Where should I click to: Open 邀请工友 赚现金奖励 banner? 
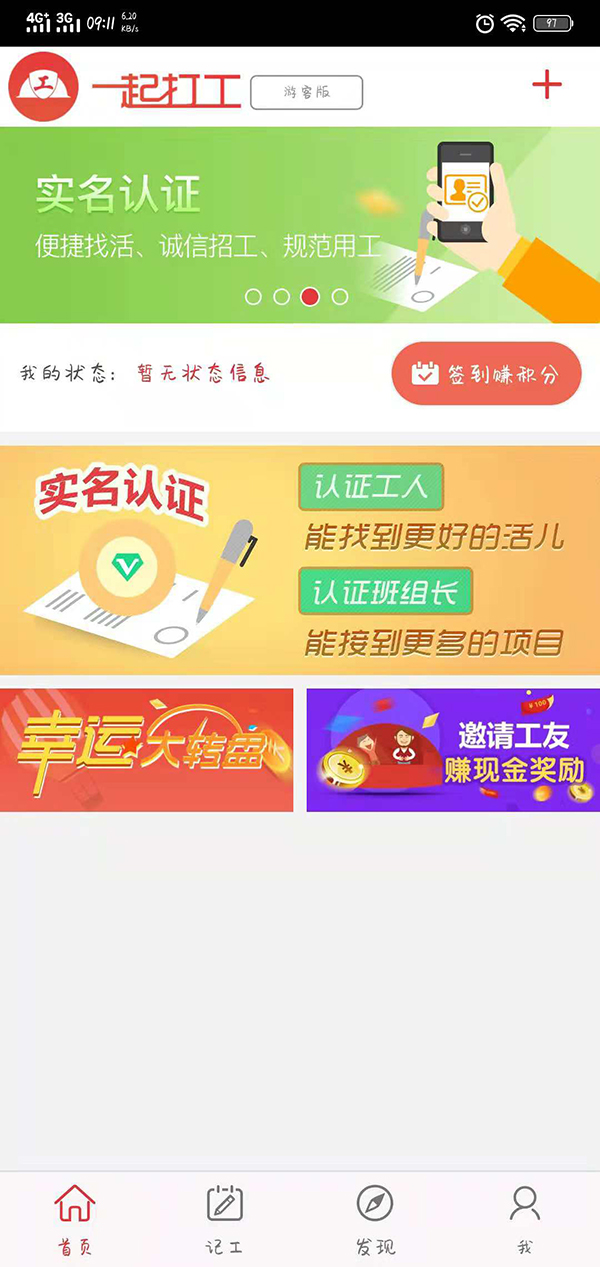(x=453, y=750)
